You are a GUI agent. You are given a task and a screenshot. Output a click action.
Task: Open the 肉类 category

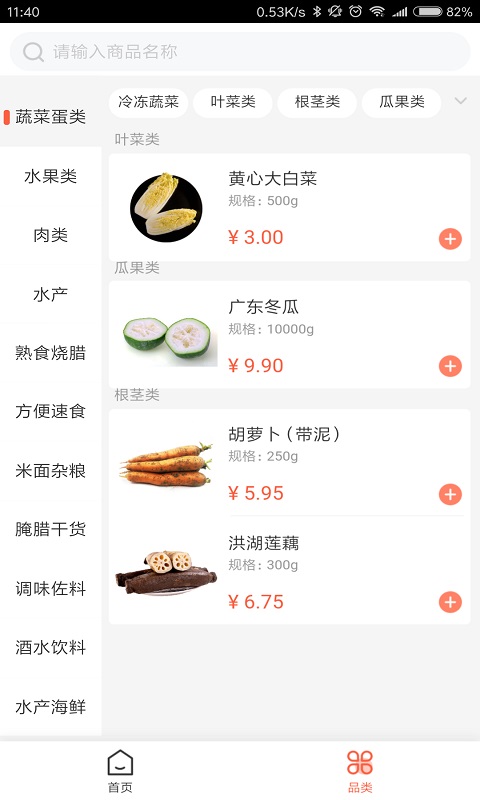click(50, 235)
